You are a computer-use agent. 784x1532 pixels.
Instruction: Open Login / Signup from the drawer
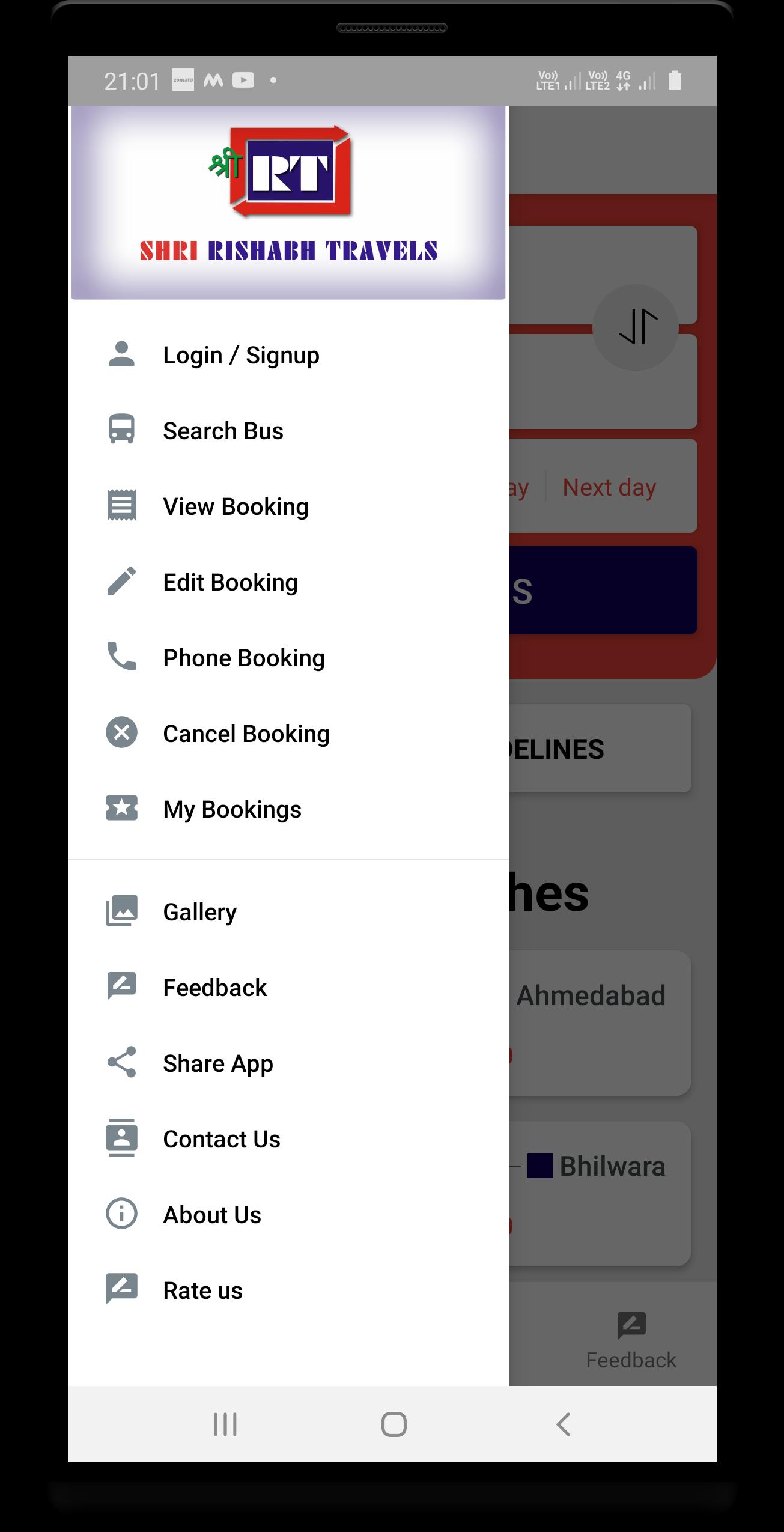pos(288,355)
